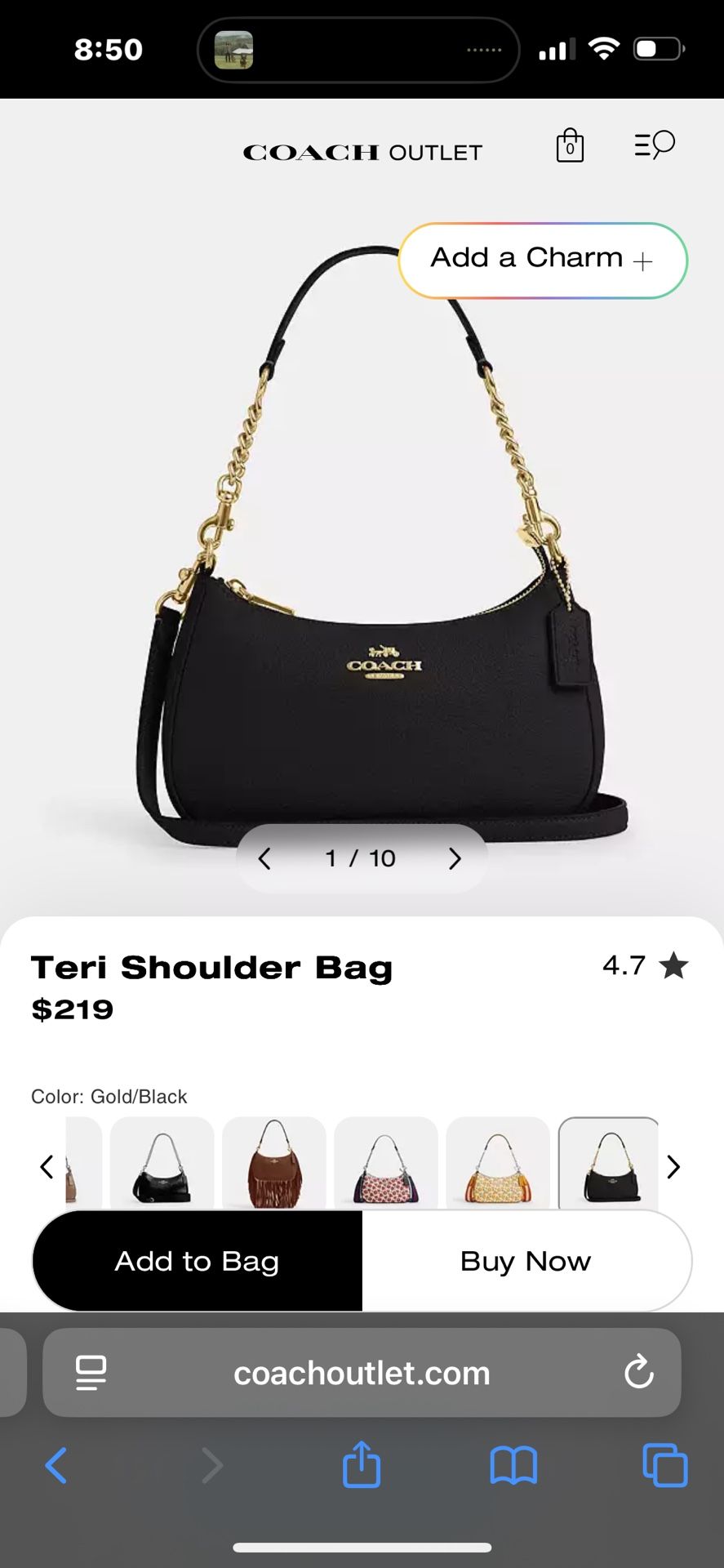Image resolution: width=724 pixels, height=1568 pixels.
Task: Select the brown fringe bag color thumbnail
Action: 274,1165
